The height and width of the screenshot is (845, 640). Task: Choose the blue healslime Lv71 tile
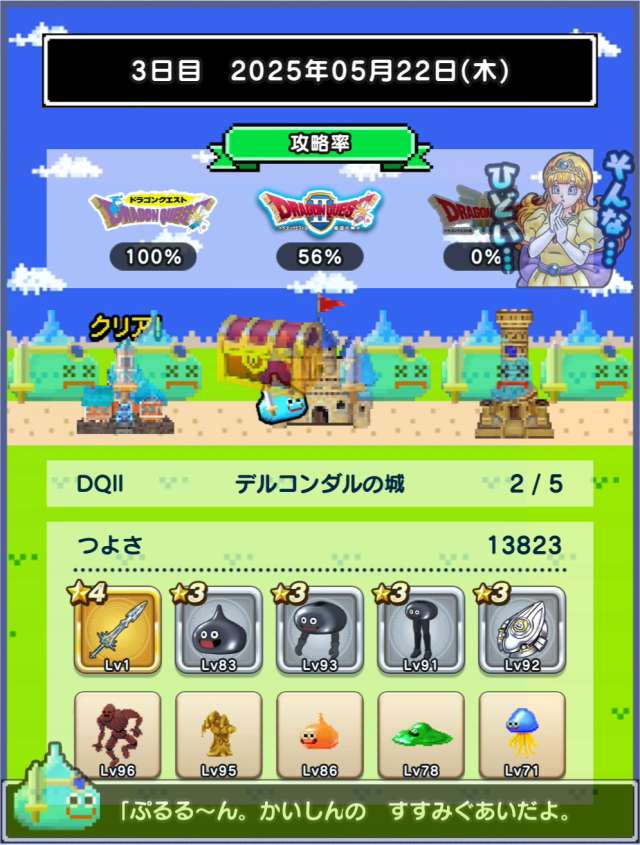(521, 735)
